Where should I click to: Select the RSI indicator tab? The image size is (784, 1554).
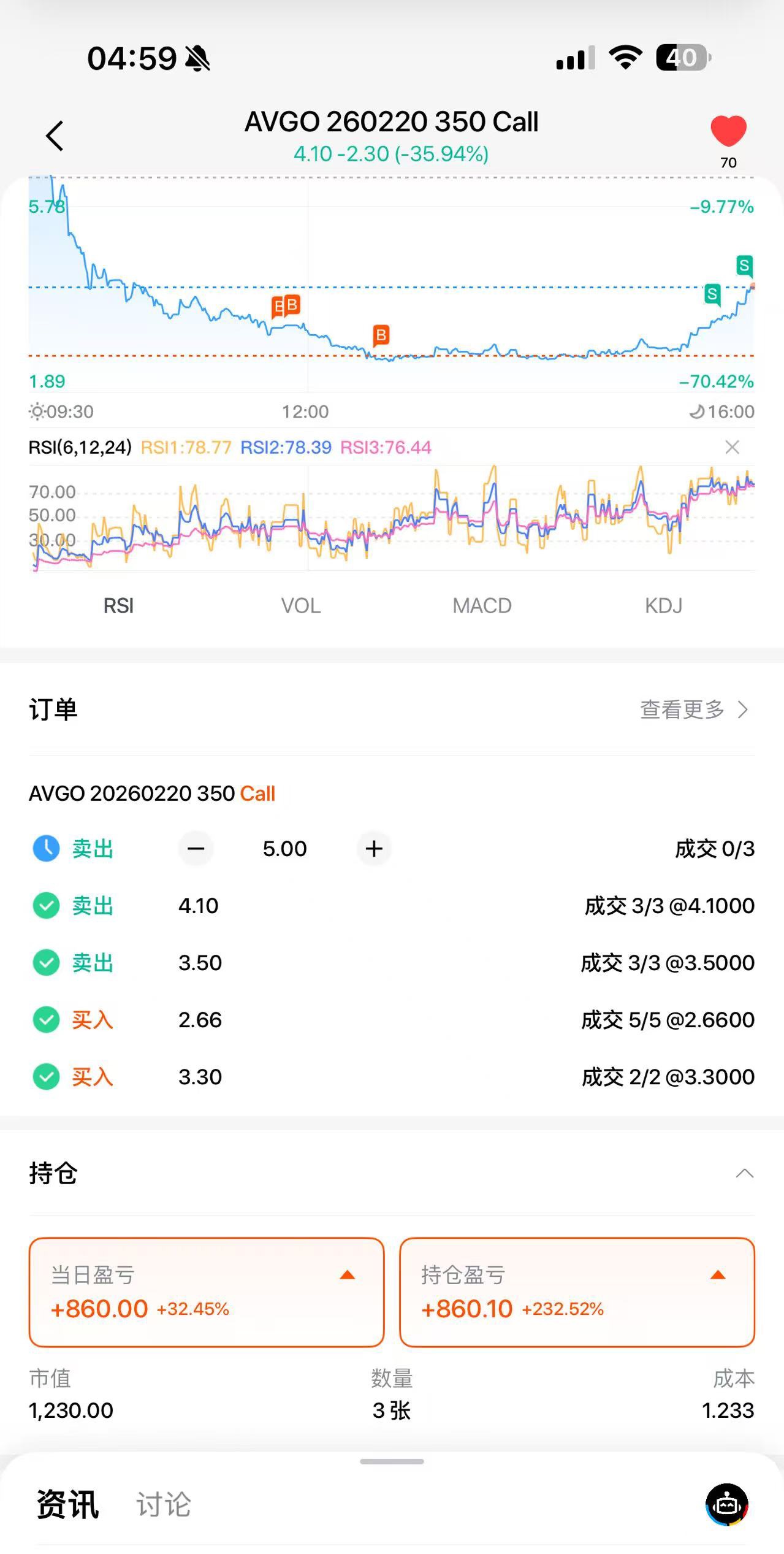(118, 606)
